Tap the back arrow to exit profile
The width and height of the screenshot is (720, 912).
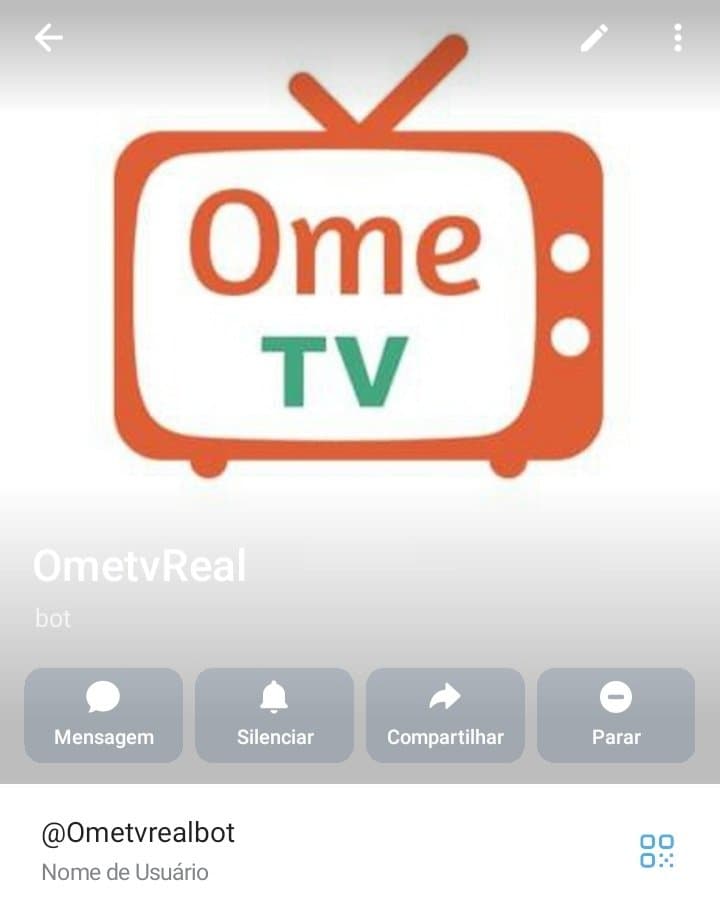point(47,38)
